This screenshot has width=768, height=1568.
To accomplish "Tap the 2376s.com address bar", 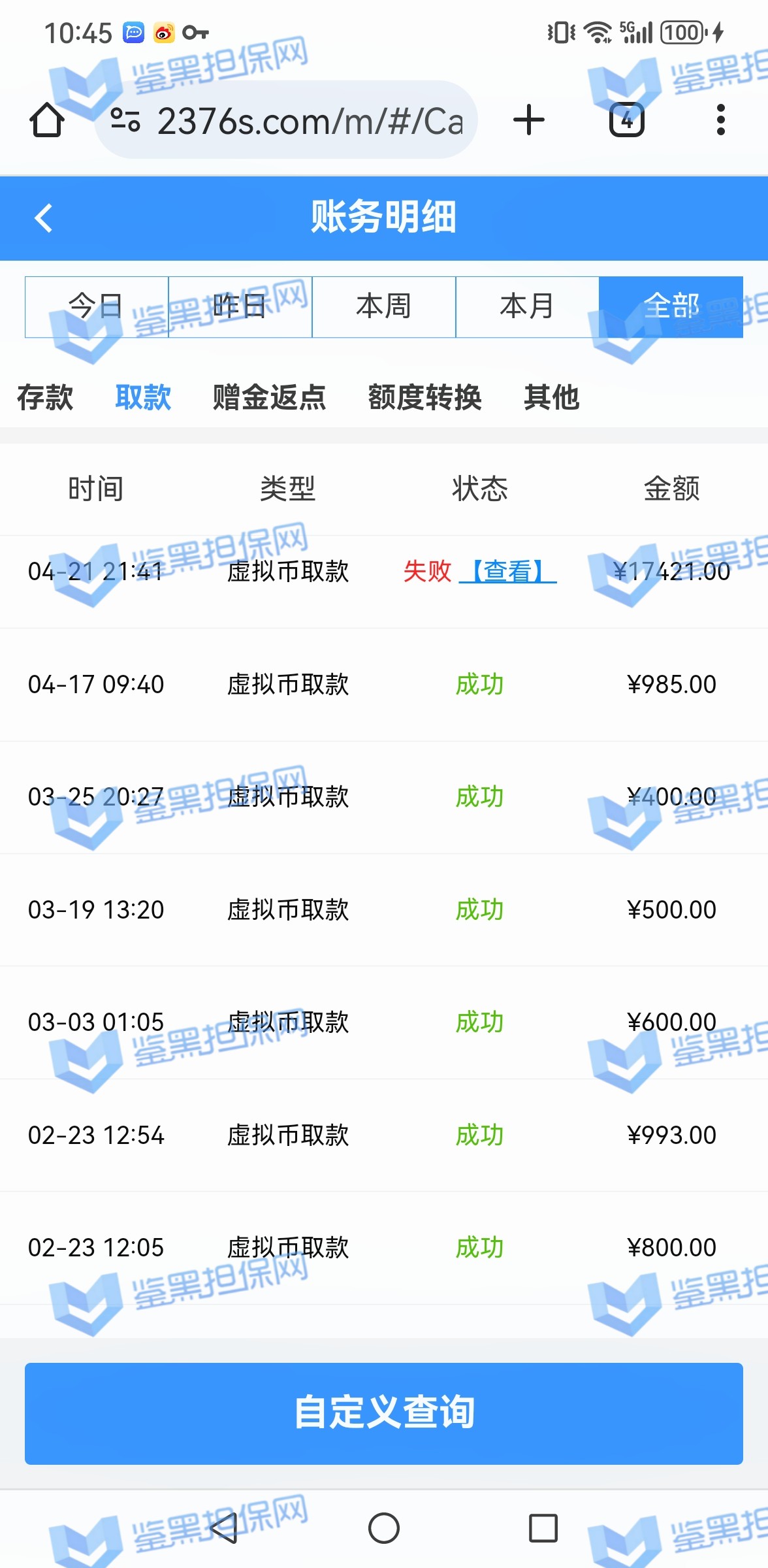I will 287,120.
